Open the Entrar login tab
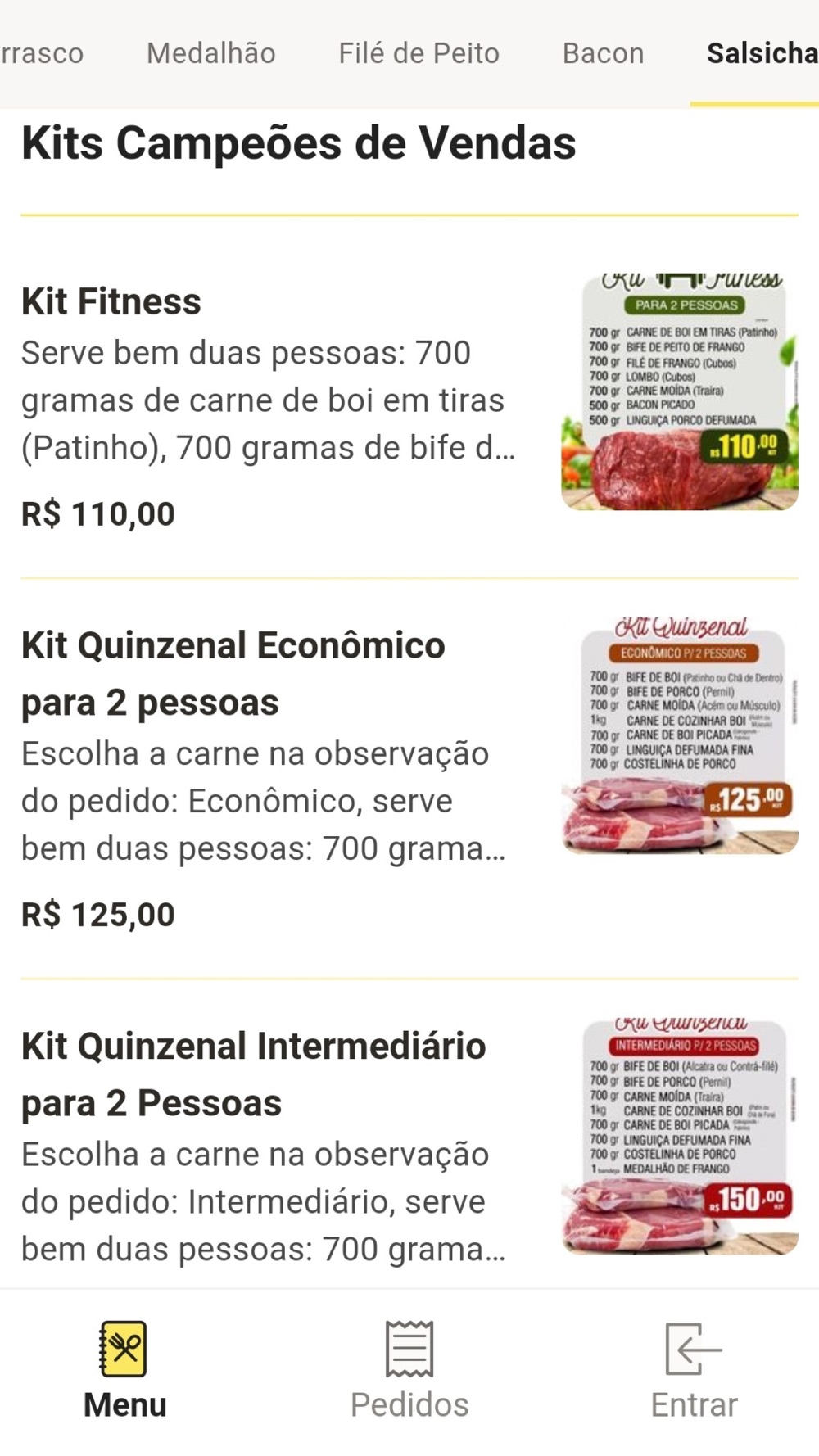Viewport: 819px width, 1456px height. pos(694,1371)
